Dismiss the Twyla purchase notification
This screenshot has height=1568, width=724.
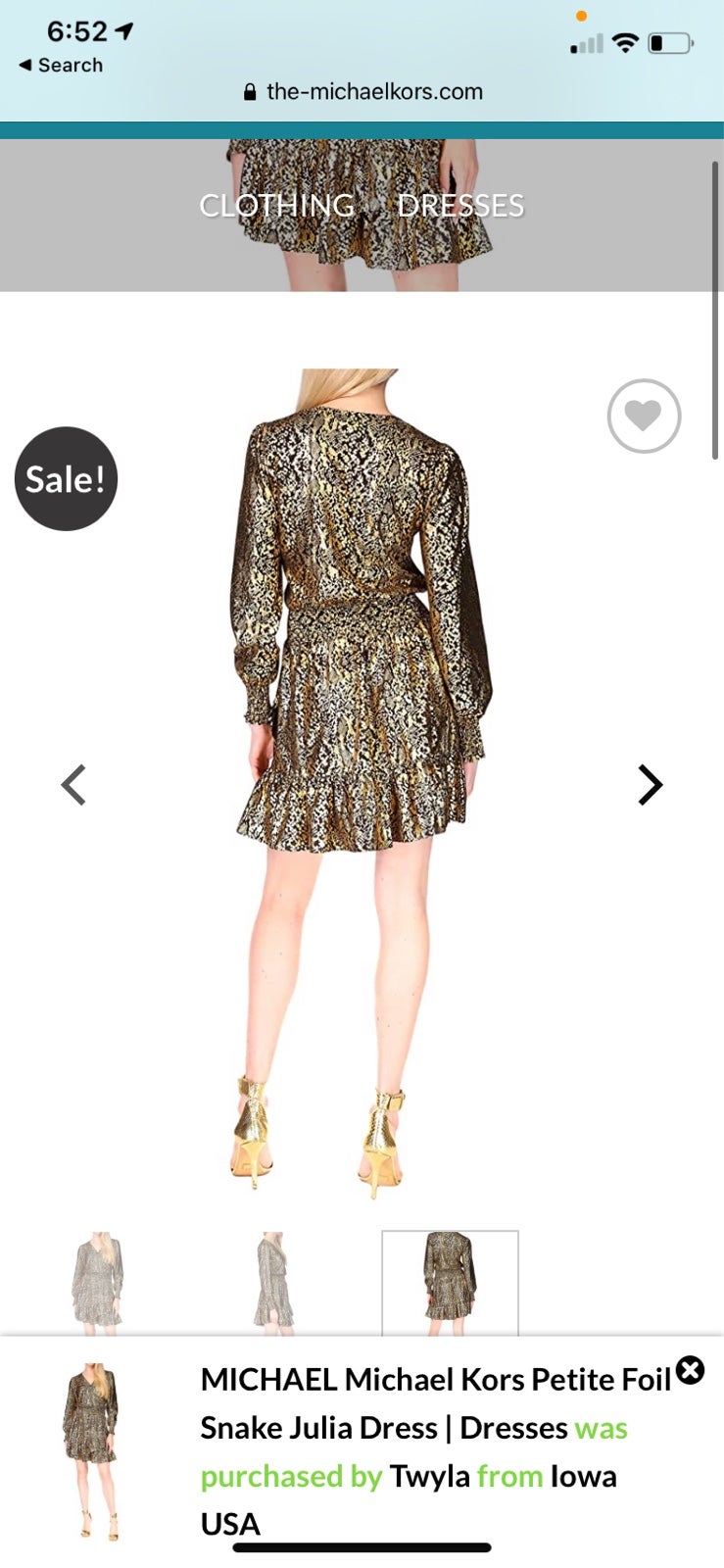tap(691, 1369)
